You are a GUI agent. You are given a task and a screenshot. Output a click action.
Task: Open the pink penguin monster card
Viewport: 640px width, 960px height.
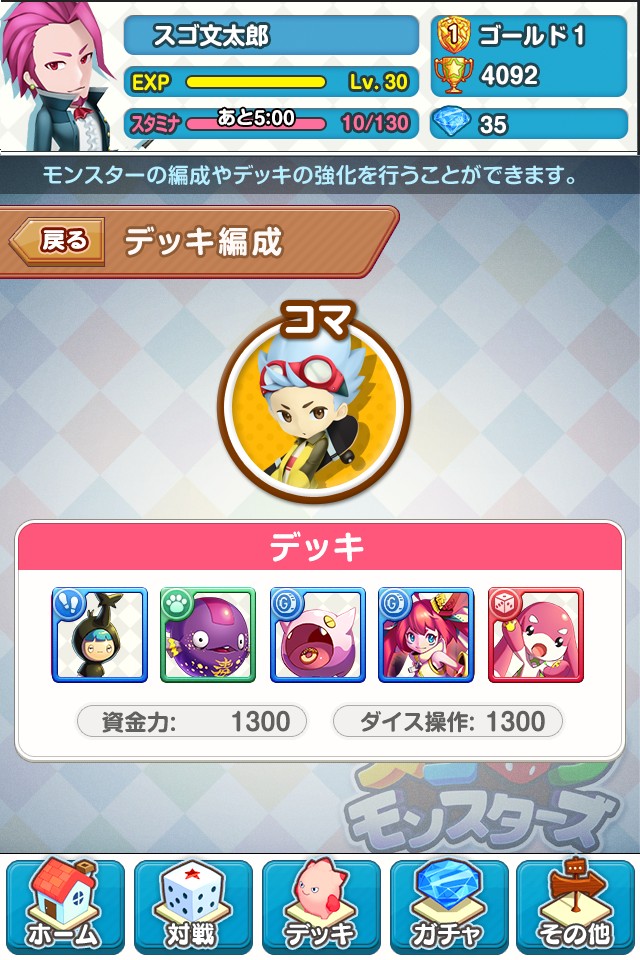[x=535, y=635]
